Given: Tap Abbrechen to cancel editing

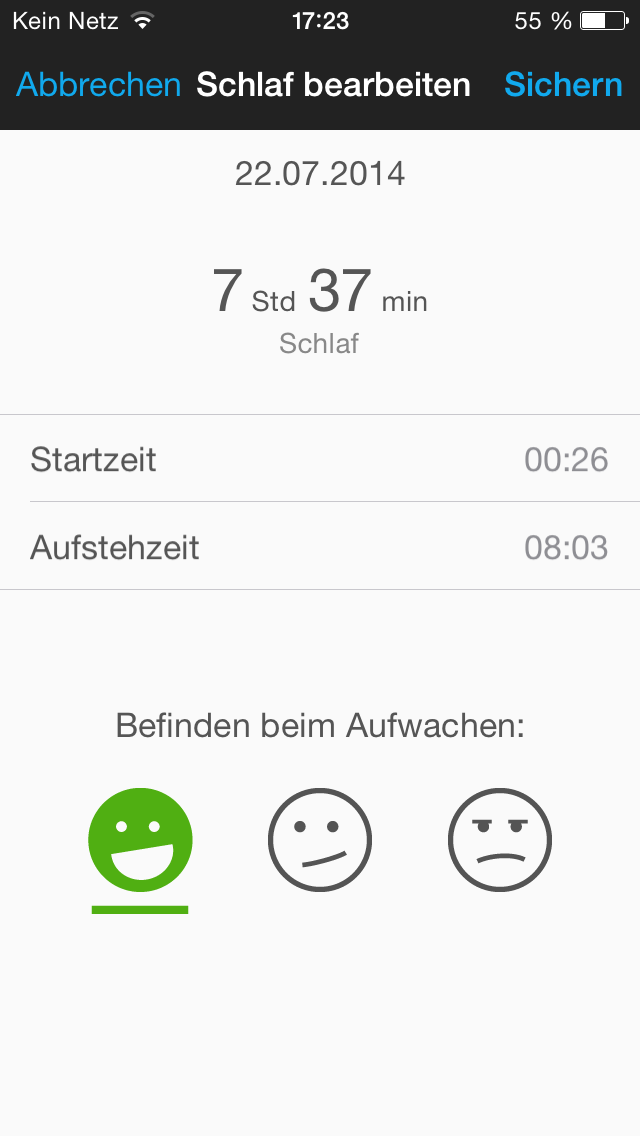Looking at the screenshot, I should click(x=98, y=85).
